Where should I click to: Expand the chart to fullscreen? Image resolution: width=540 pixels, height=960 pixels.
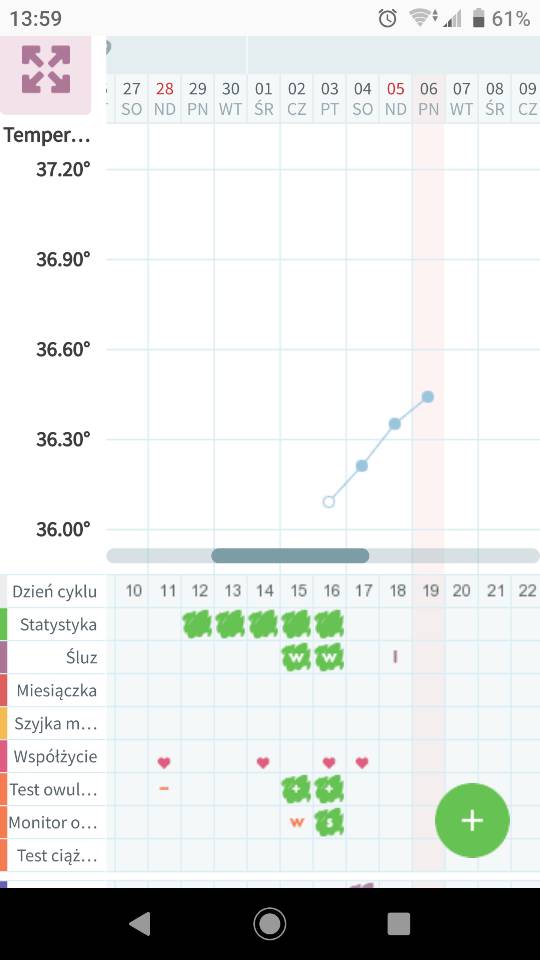[46, 70]
